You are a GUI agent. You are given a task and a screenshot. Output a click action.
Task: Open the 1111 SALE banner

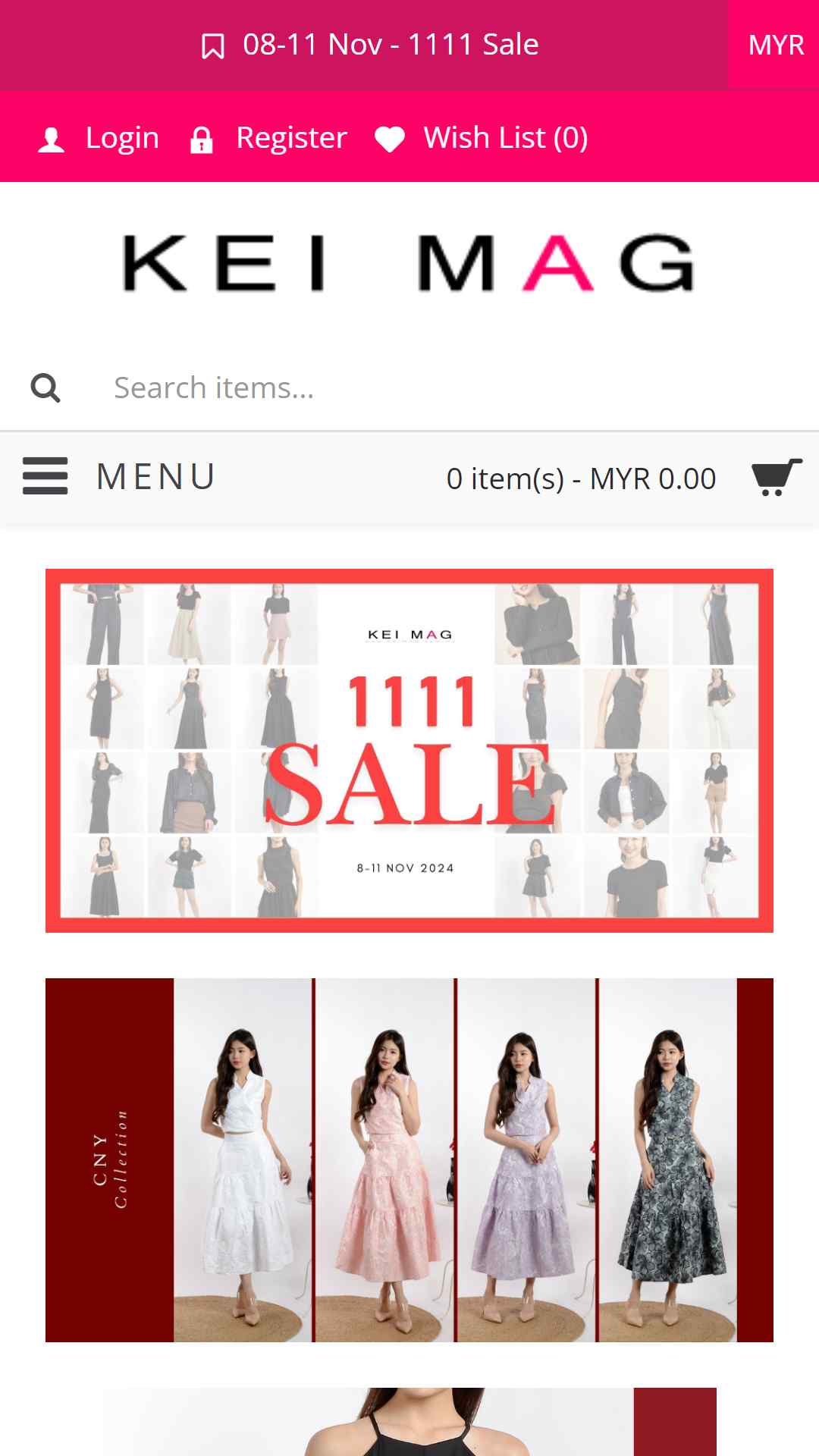409,751
